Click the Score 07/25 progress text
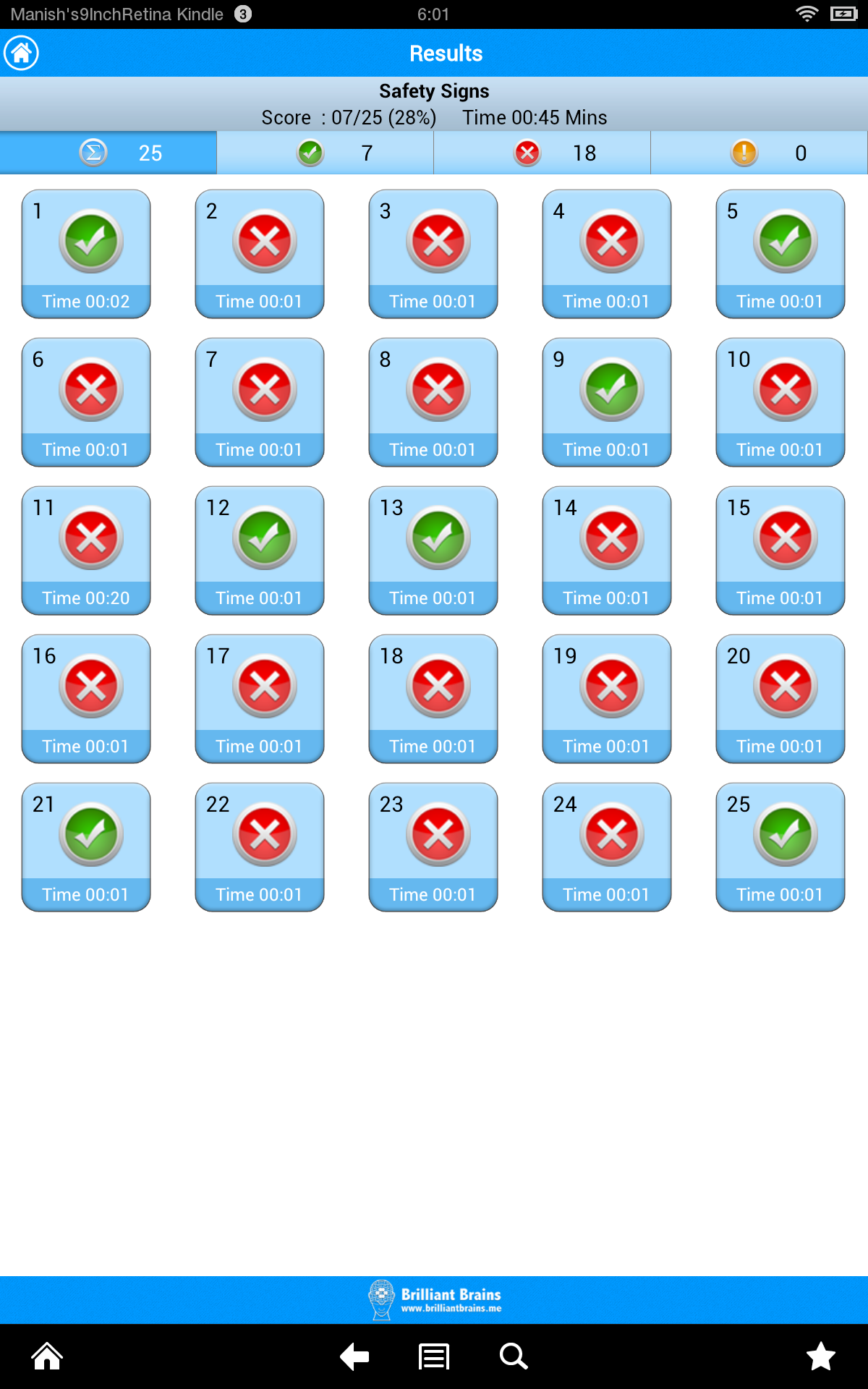This screenshot has height=1389, width=868. pos(349,117)
